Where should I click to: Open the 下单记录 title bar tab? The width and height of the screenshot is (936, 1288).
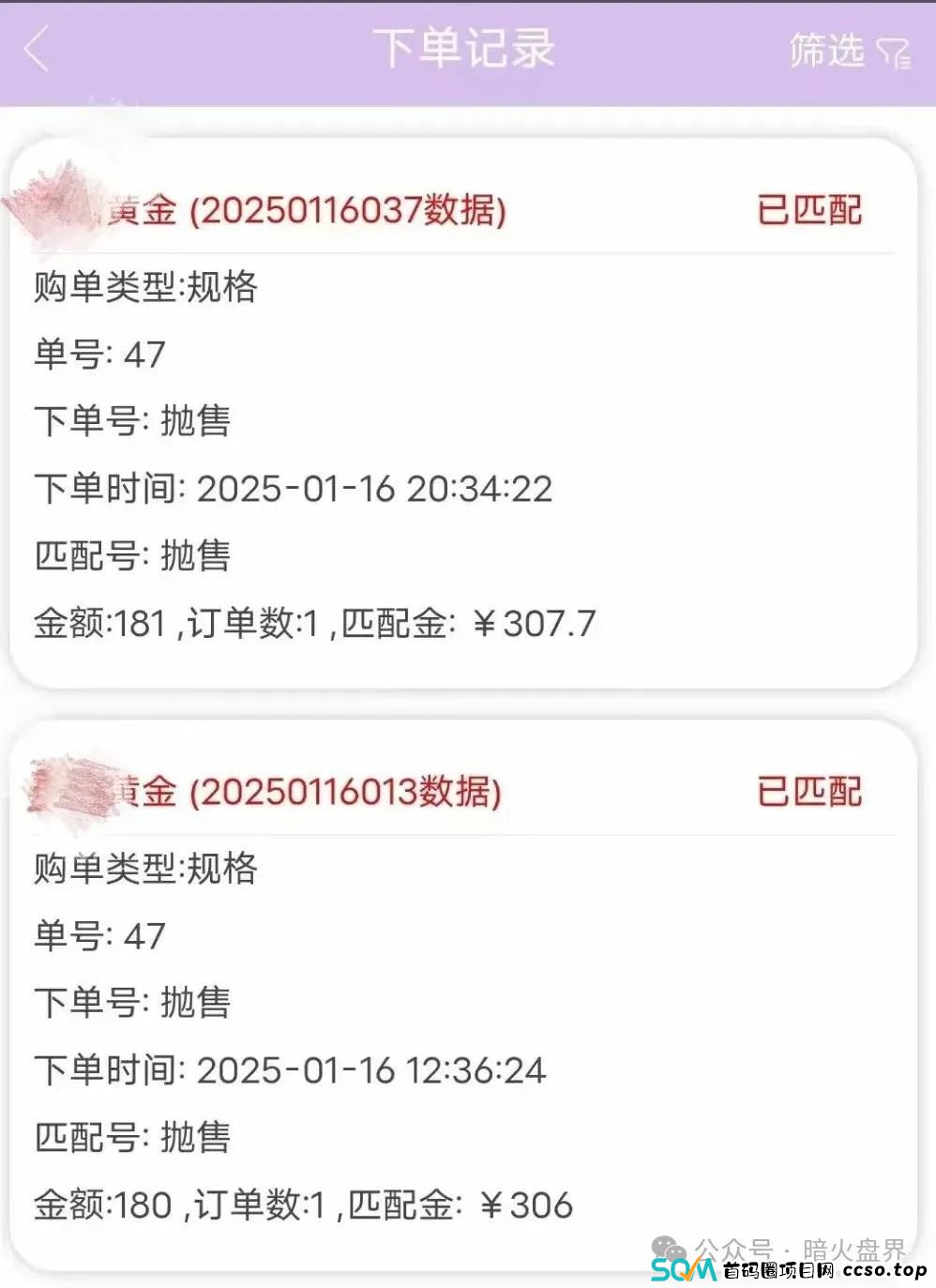coord(467,49)
